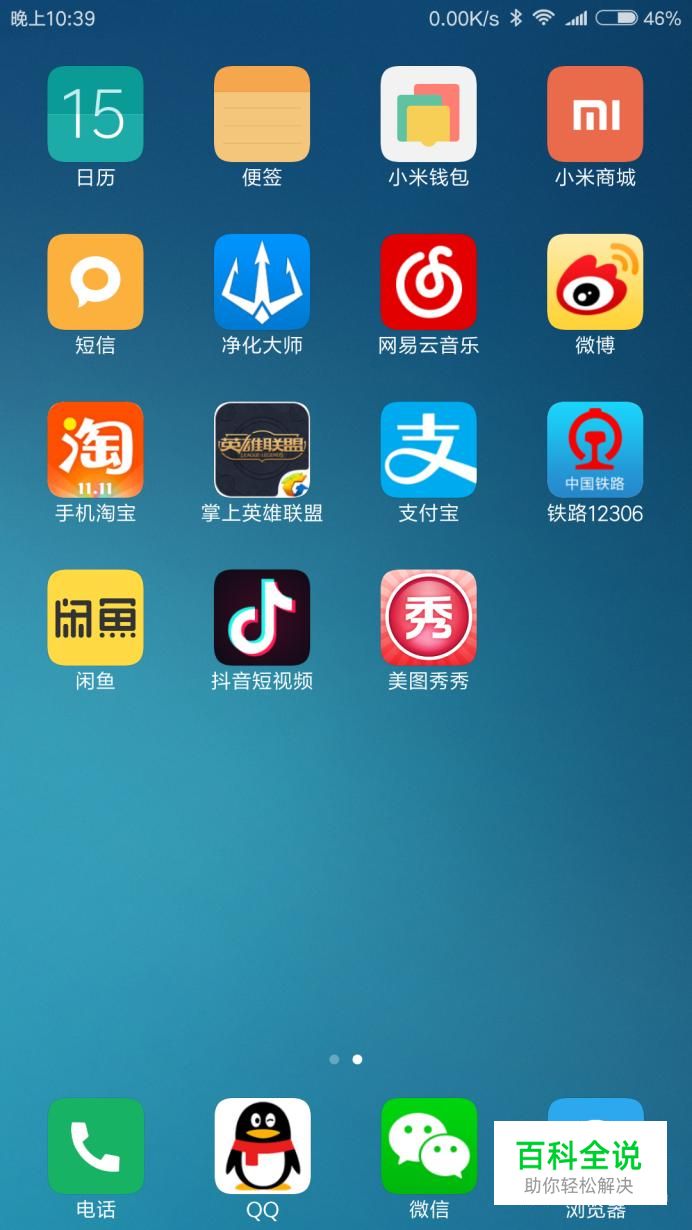
Task: Open 抖音短视频 app
Action: pyautogui.click(x=262, y=618)
